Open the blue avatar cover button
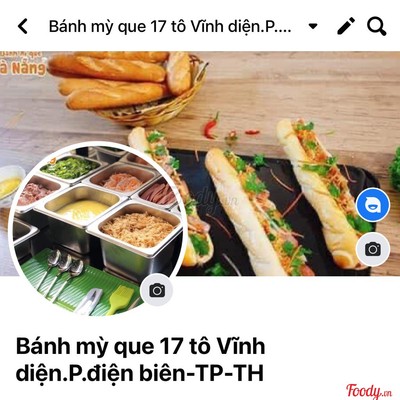Image resolution: width=400 pixels, height=400 pixels. tap(373, 205)
